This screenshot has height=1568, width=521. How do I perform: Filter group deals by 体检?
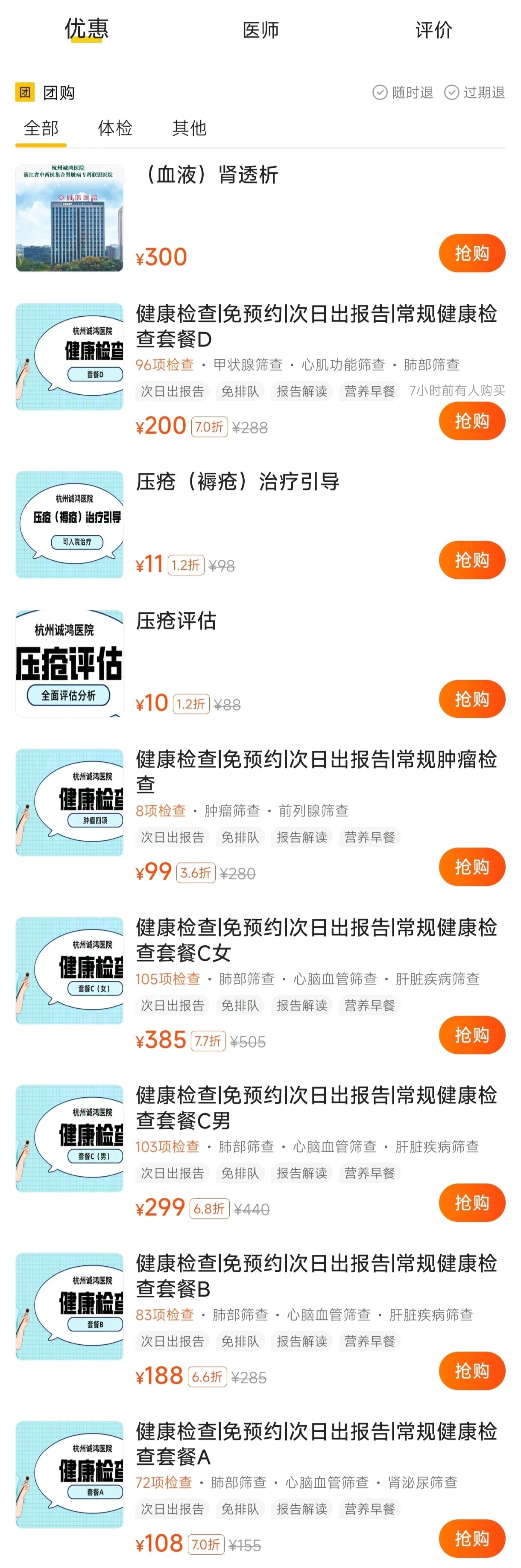115,128
